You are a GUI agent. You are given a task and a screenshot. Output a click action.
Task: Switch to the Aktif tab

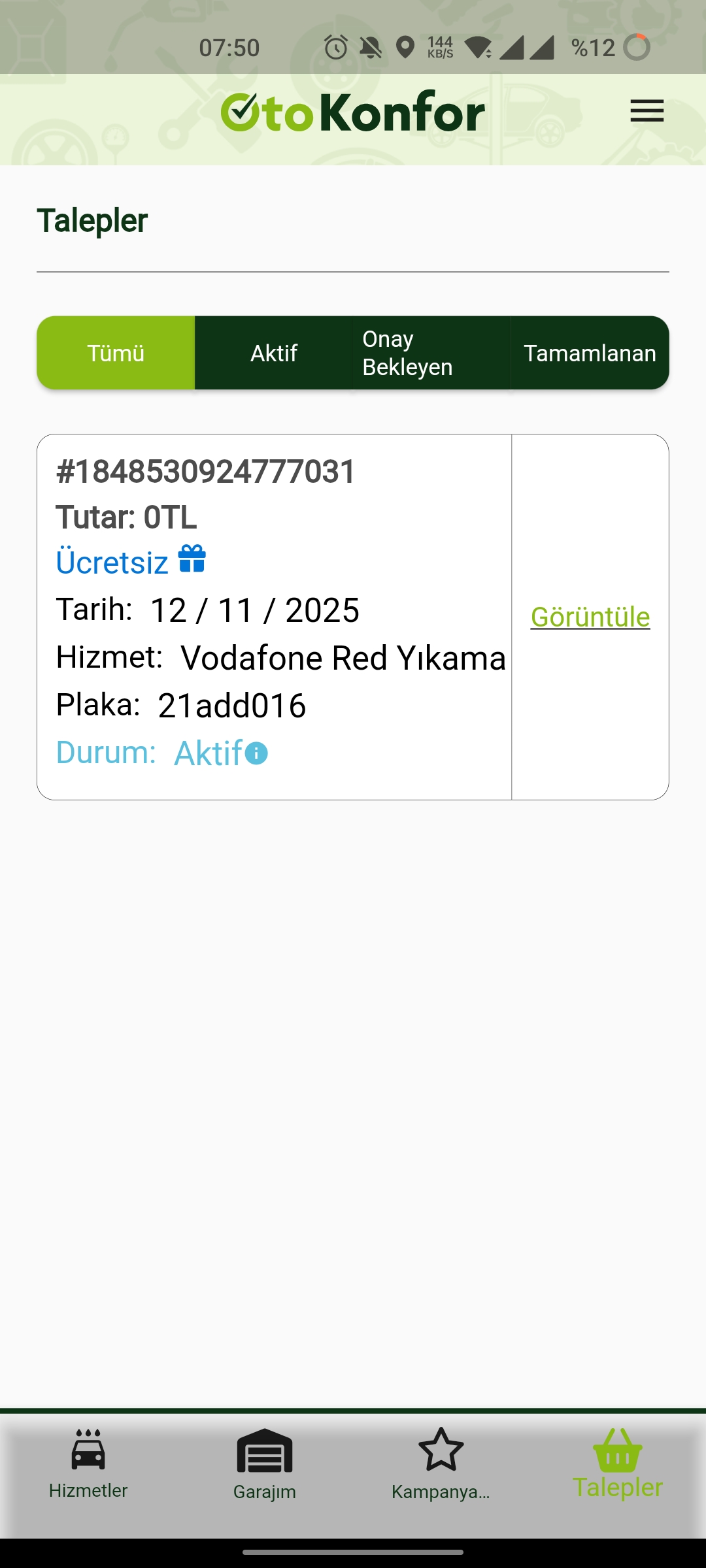click(274, 353)
